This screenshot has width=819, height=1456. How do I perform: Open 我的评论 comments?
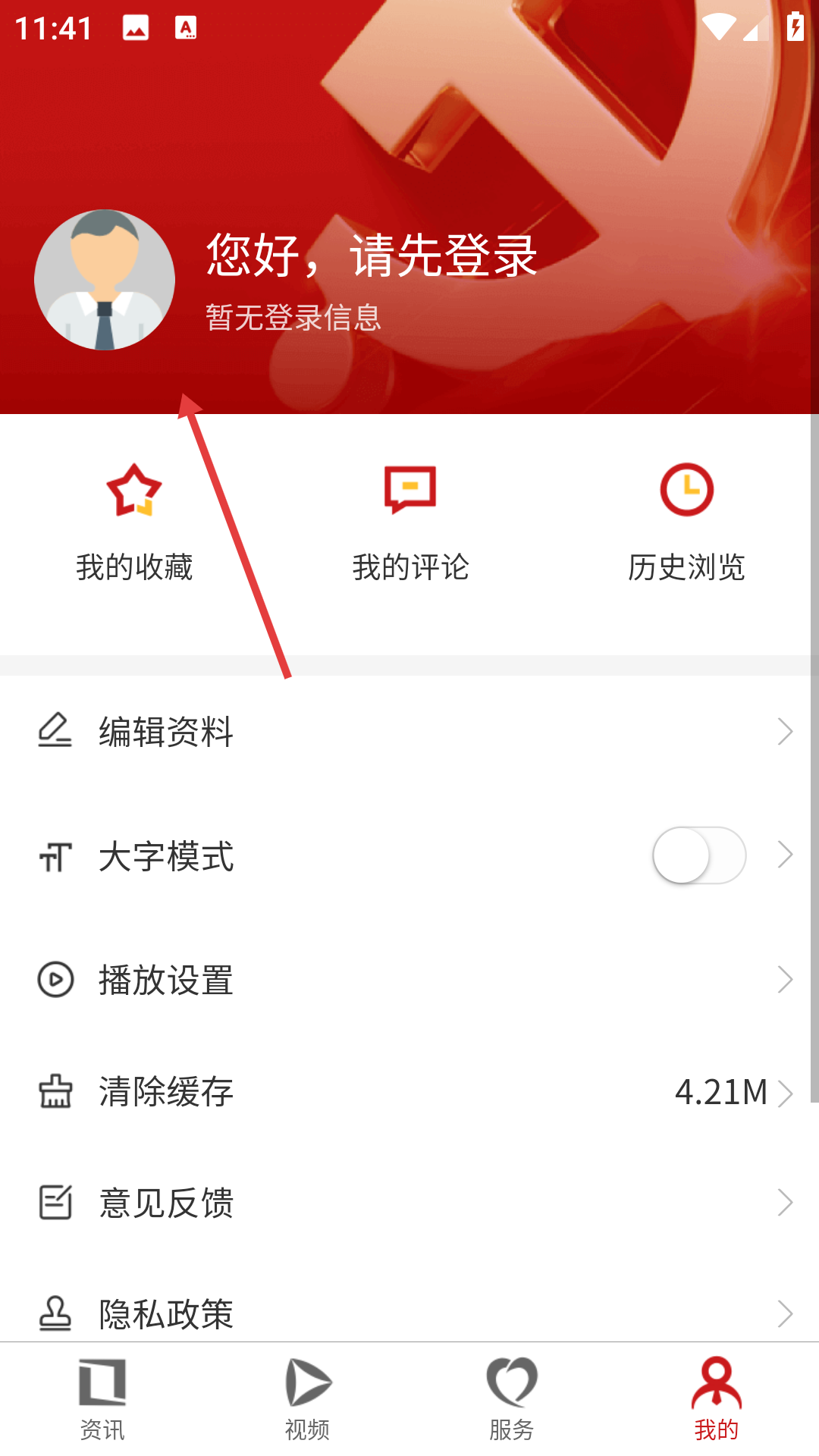(x=410, y=523)
